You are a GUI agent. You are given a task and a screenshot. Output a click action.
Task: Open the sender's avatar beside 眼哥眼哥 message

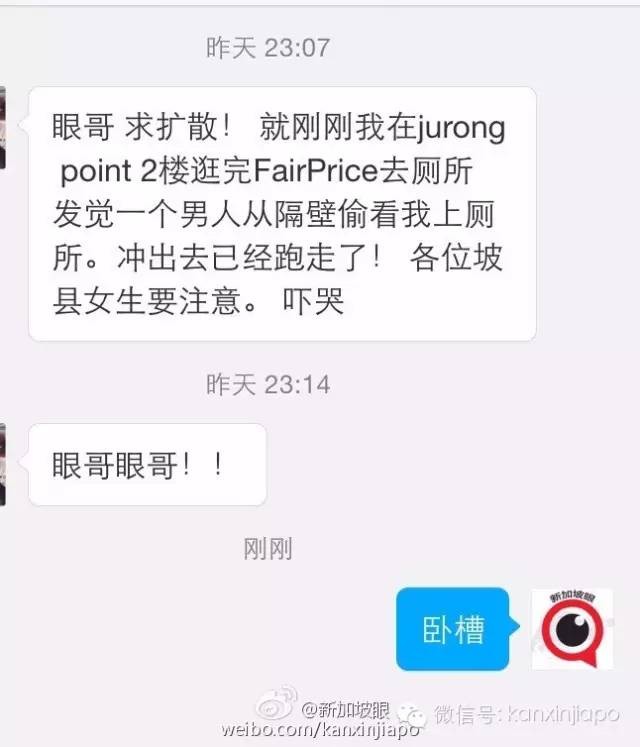click(4, 464)
